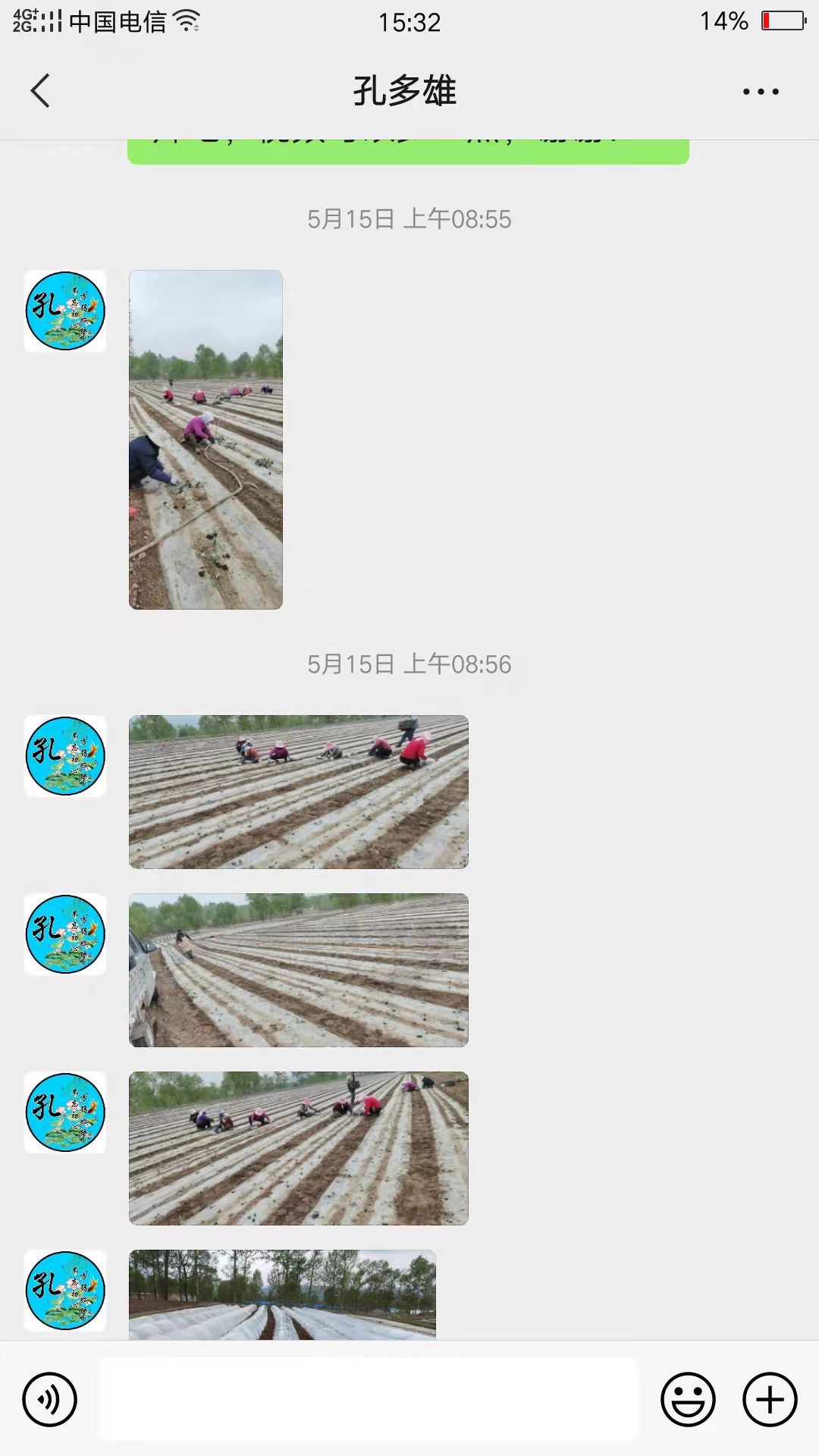Open the third wide photo of field workers
This screenshot has height=1456, width=819.
click(299, 1148)
